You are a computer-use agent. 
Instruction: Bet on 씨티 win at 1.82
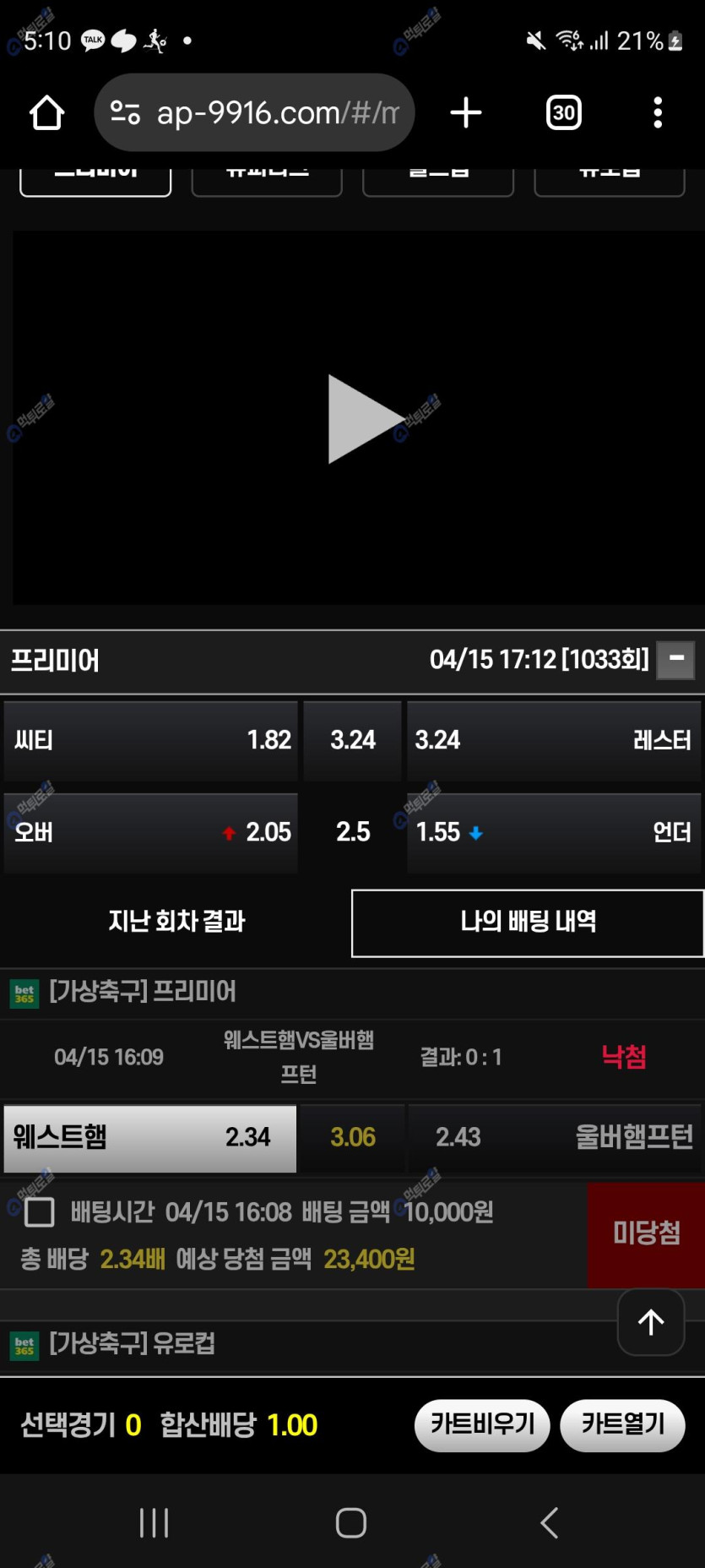tap(151, 740)
